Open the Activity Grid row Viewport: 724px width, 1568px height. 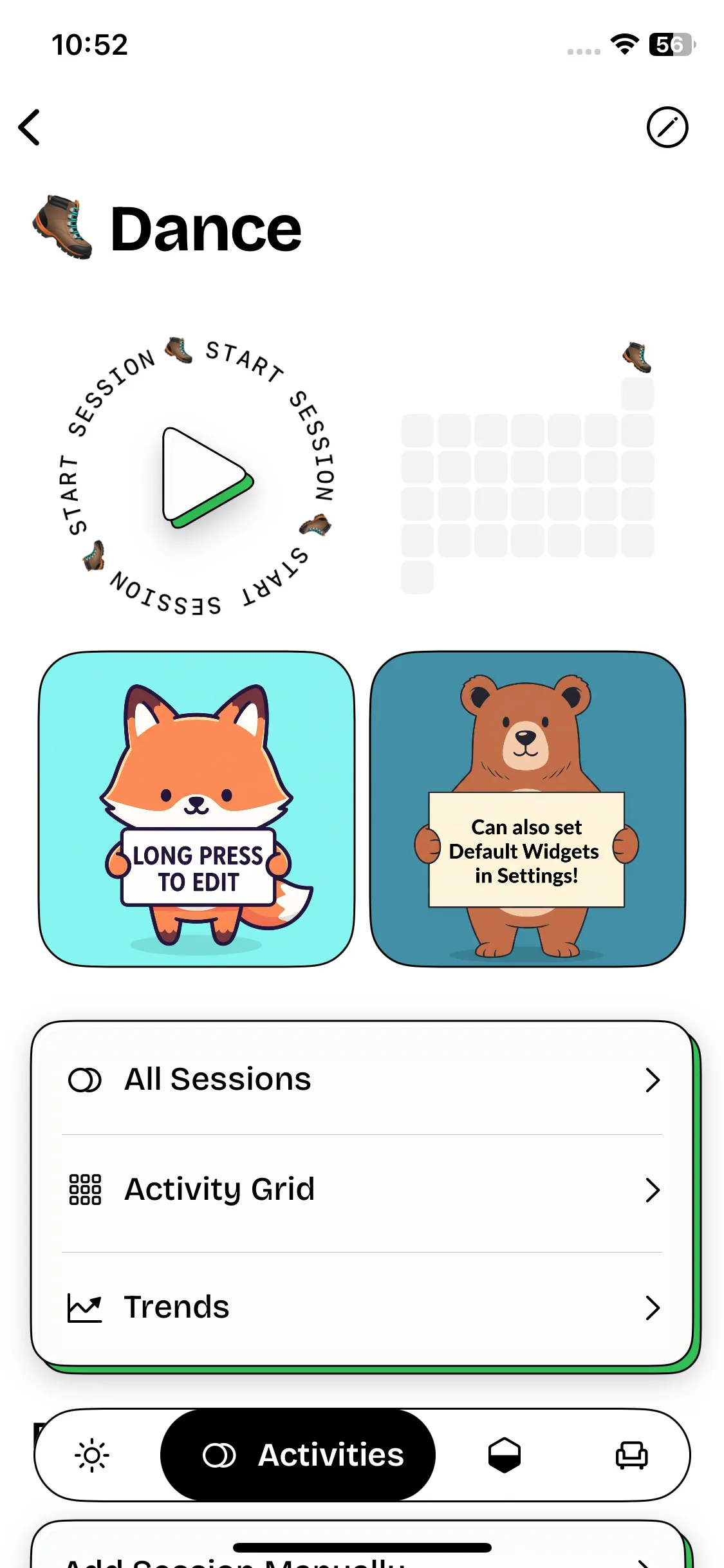pos(362,1190)
